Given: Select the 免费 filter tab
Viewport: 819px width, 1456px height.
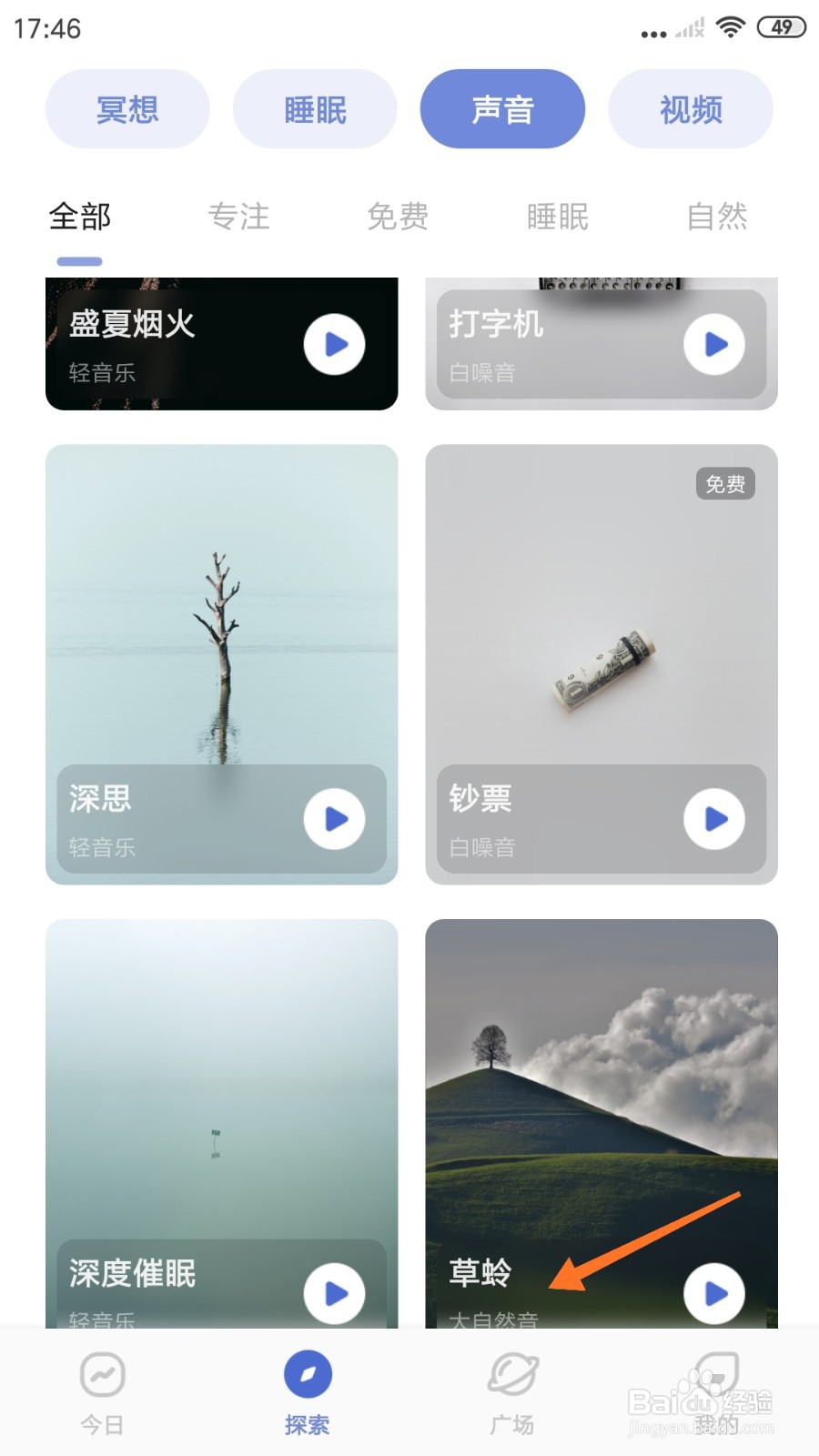Looking at the screenshot, I should click(x=398, y=217).
